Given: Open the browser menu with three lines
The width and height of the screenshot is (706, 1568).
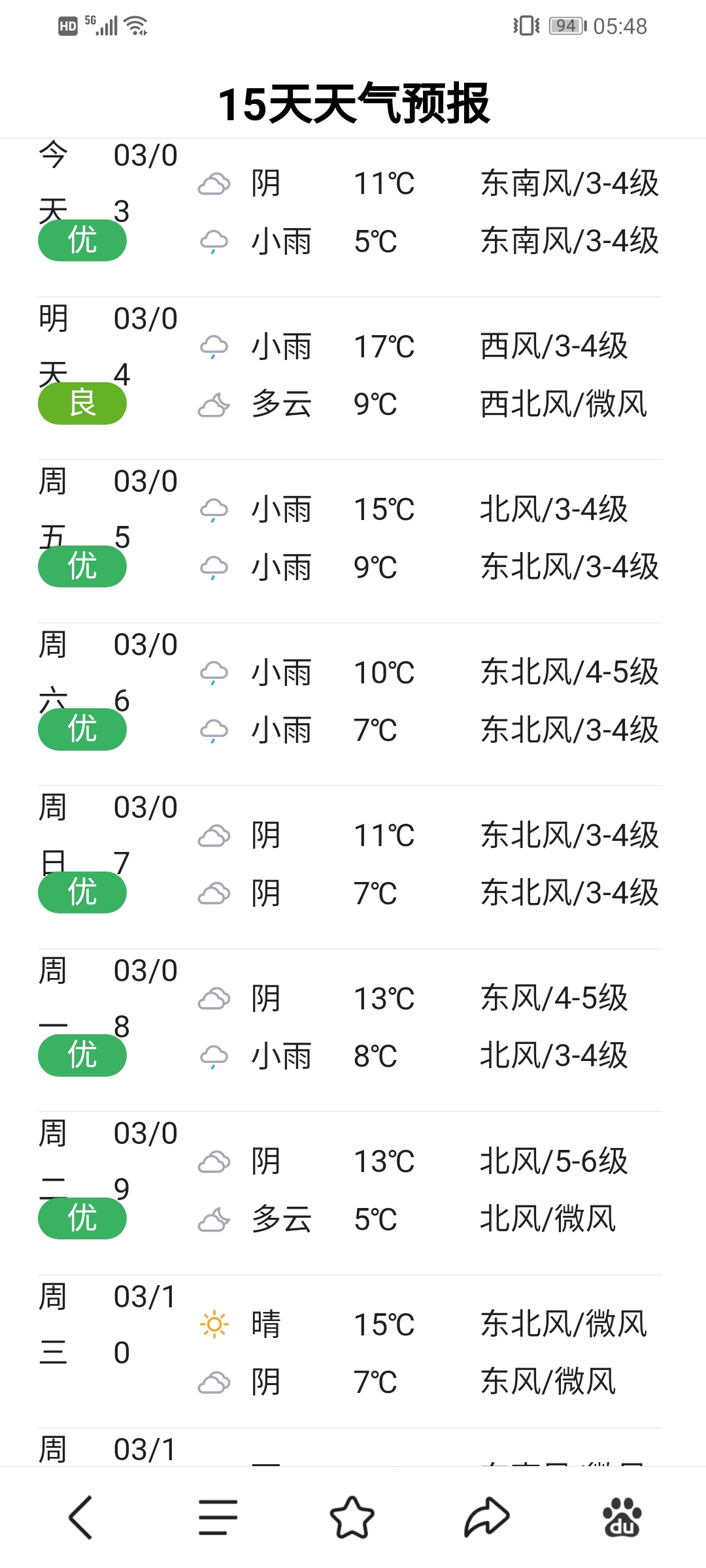Looking at the screenshot, I should (218, 1517).
